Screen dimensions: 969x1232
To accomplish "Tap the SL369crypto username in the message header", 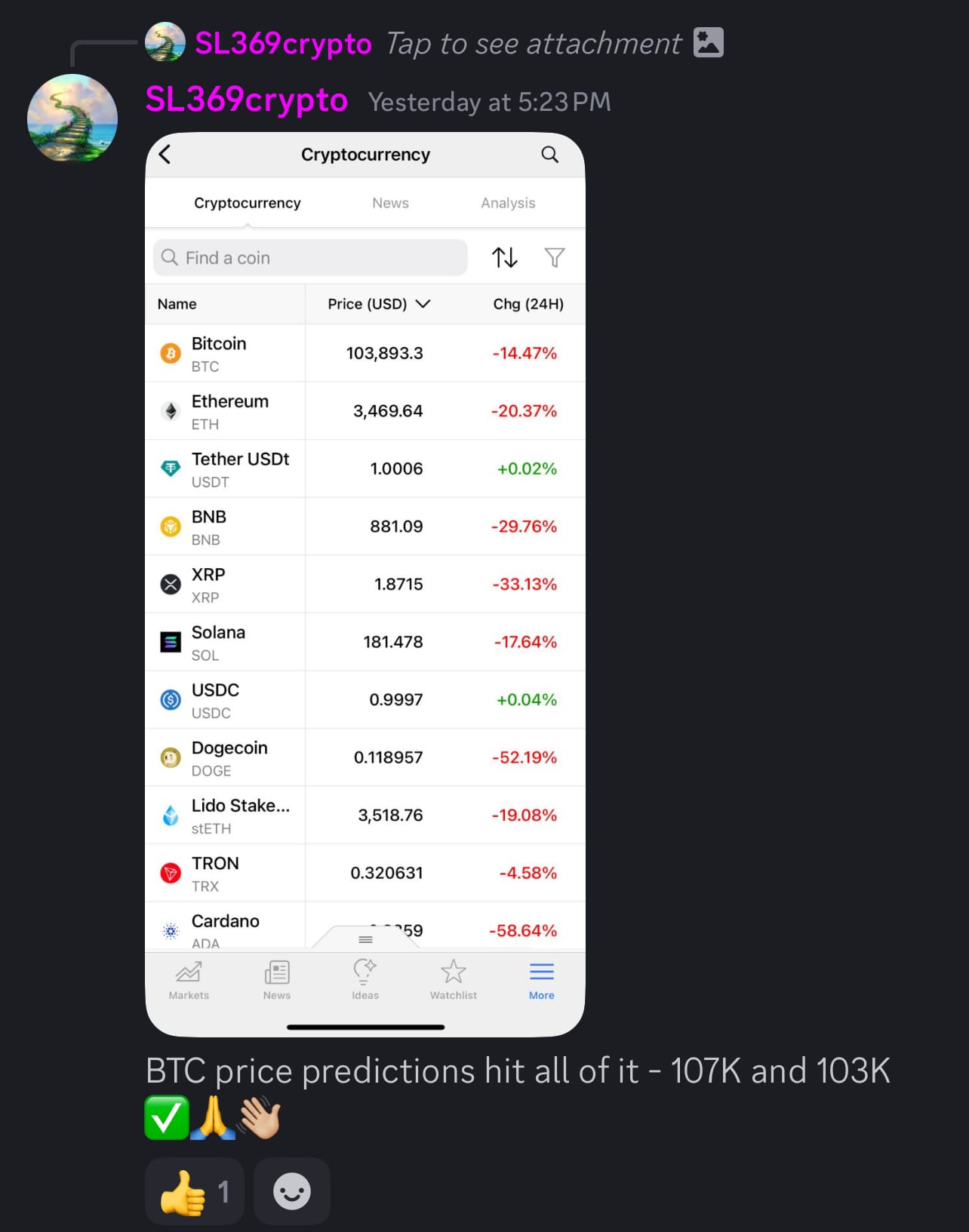I will point(246,100).
